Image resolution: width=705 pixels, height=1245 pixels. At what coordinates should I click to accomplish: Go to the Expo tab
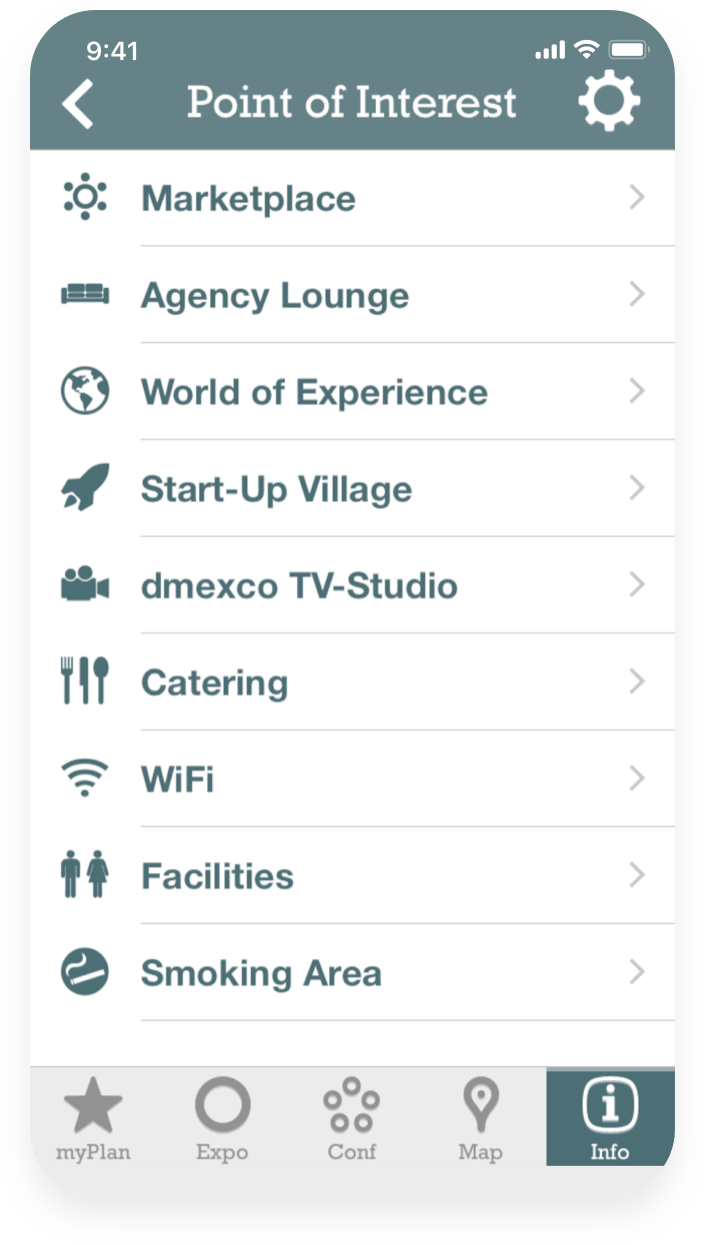click(222, 1117)
